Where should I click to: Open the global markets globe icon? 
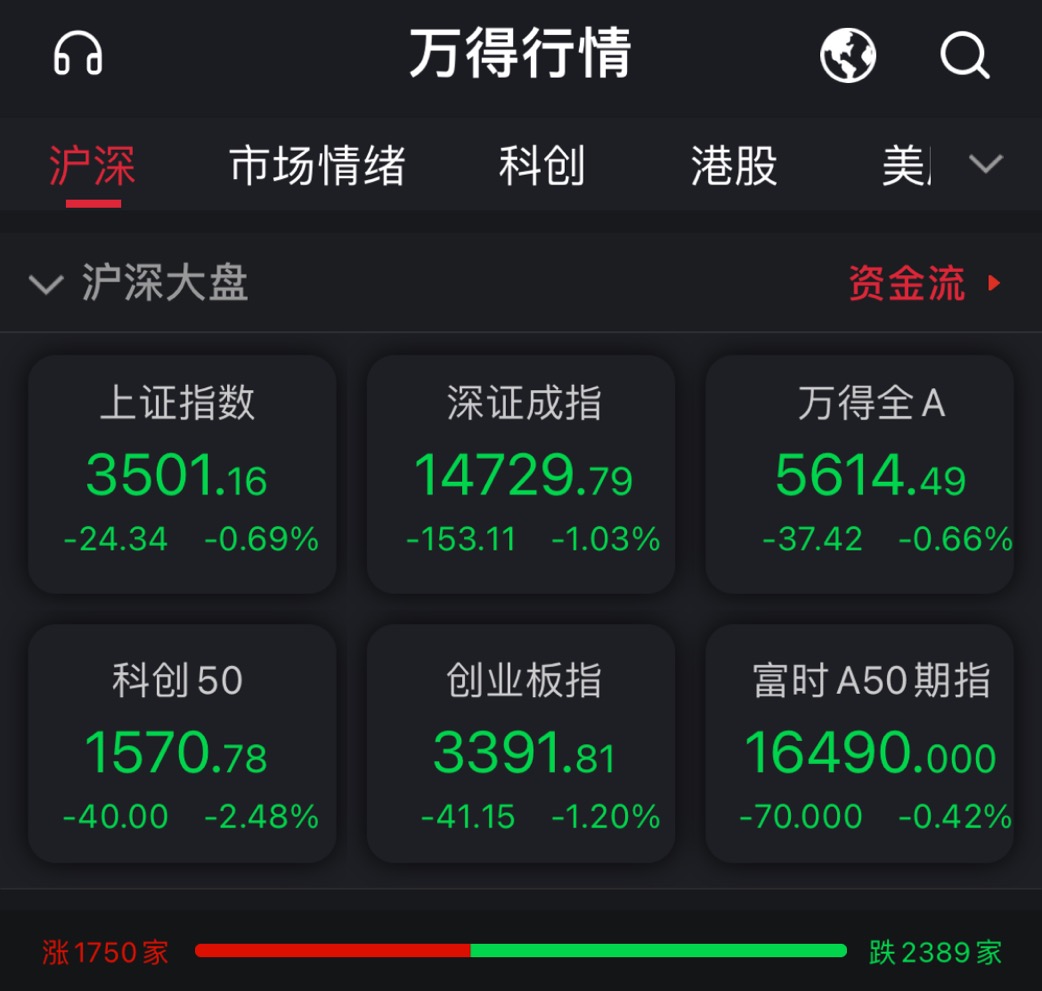848,54
